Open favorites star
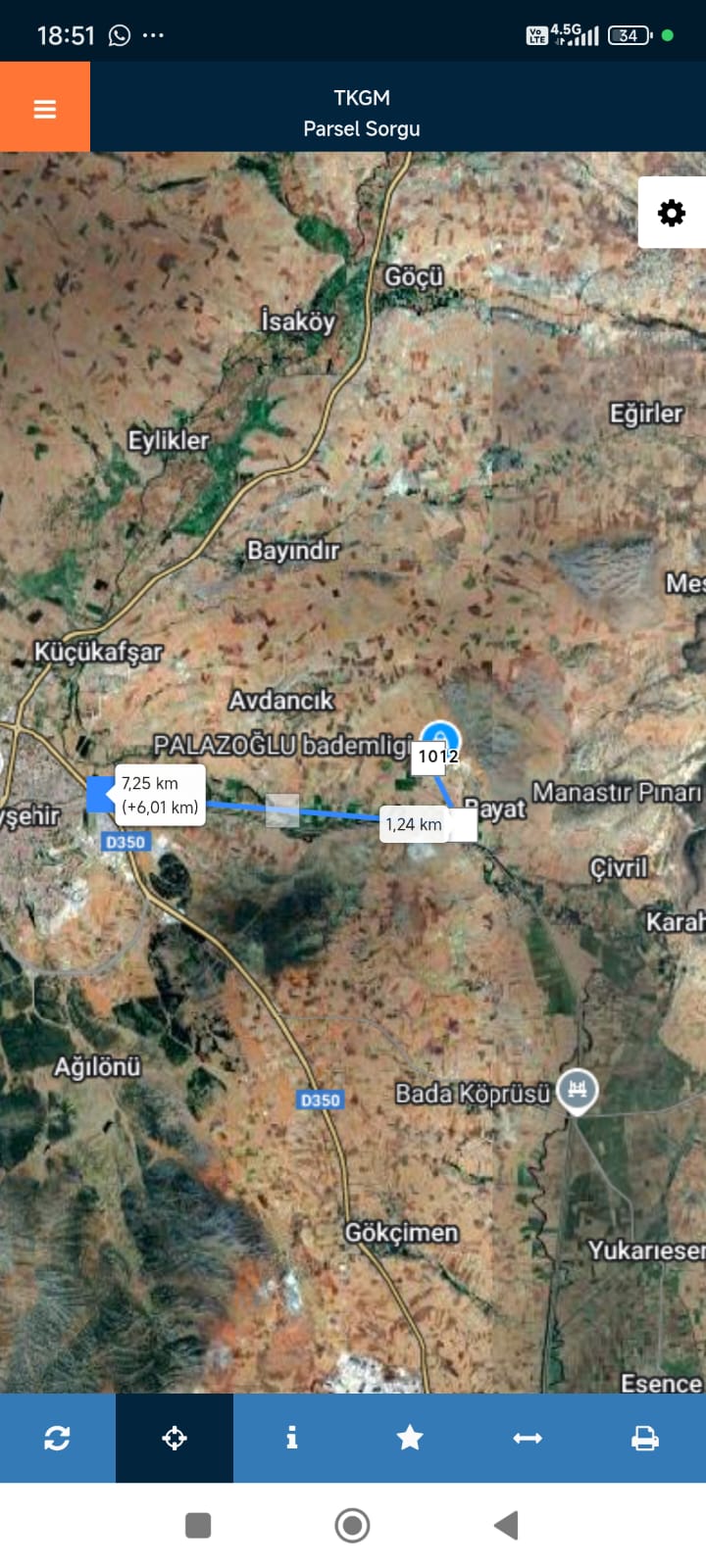The width and height of the screenshot is (706, 1568). pyautogui.click(x=410, y=1438)
